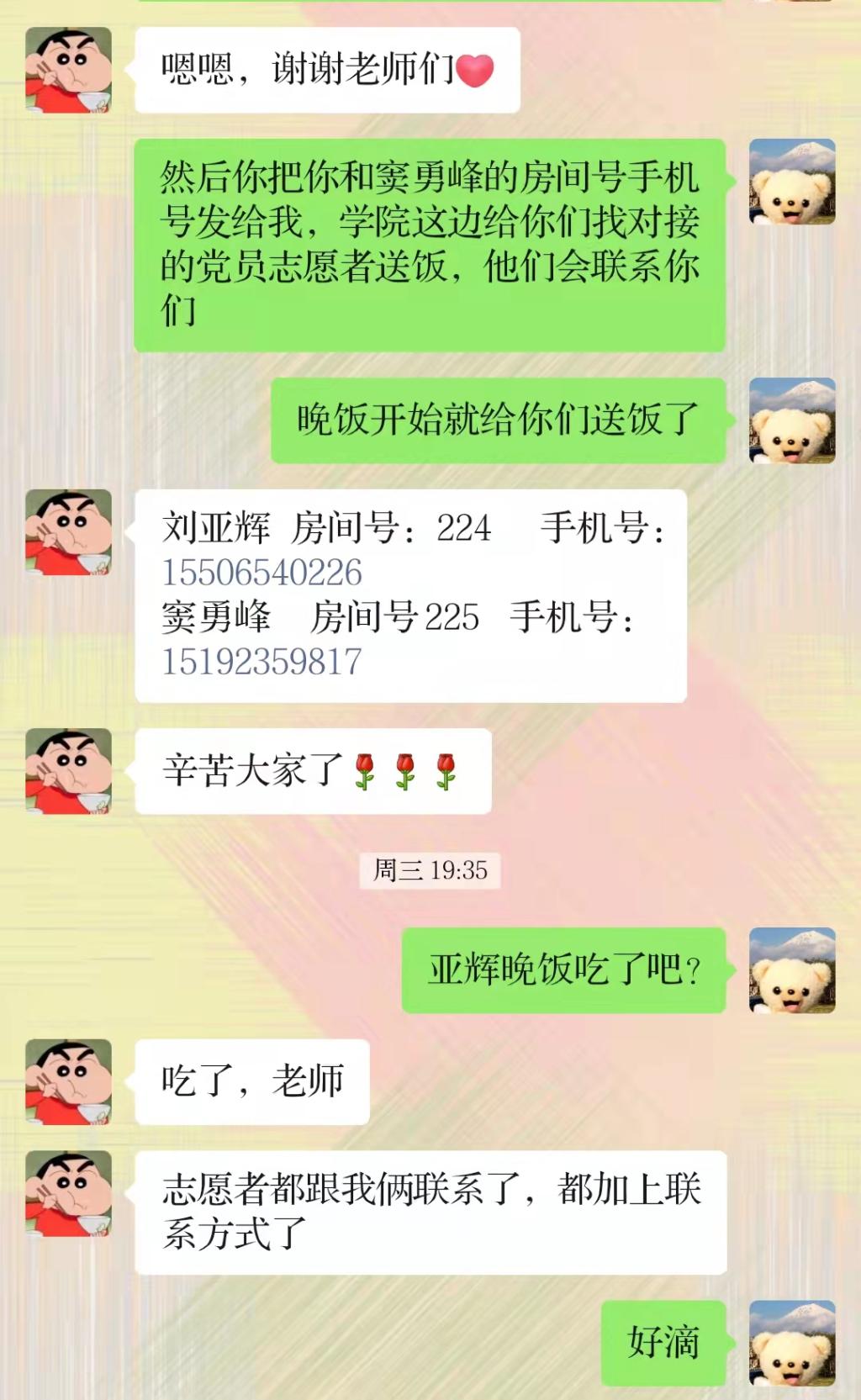Open the phone number link 15192359817
This screenshot has width=861, height=1400.
point(261,663)
